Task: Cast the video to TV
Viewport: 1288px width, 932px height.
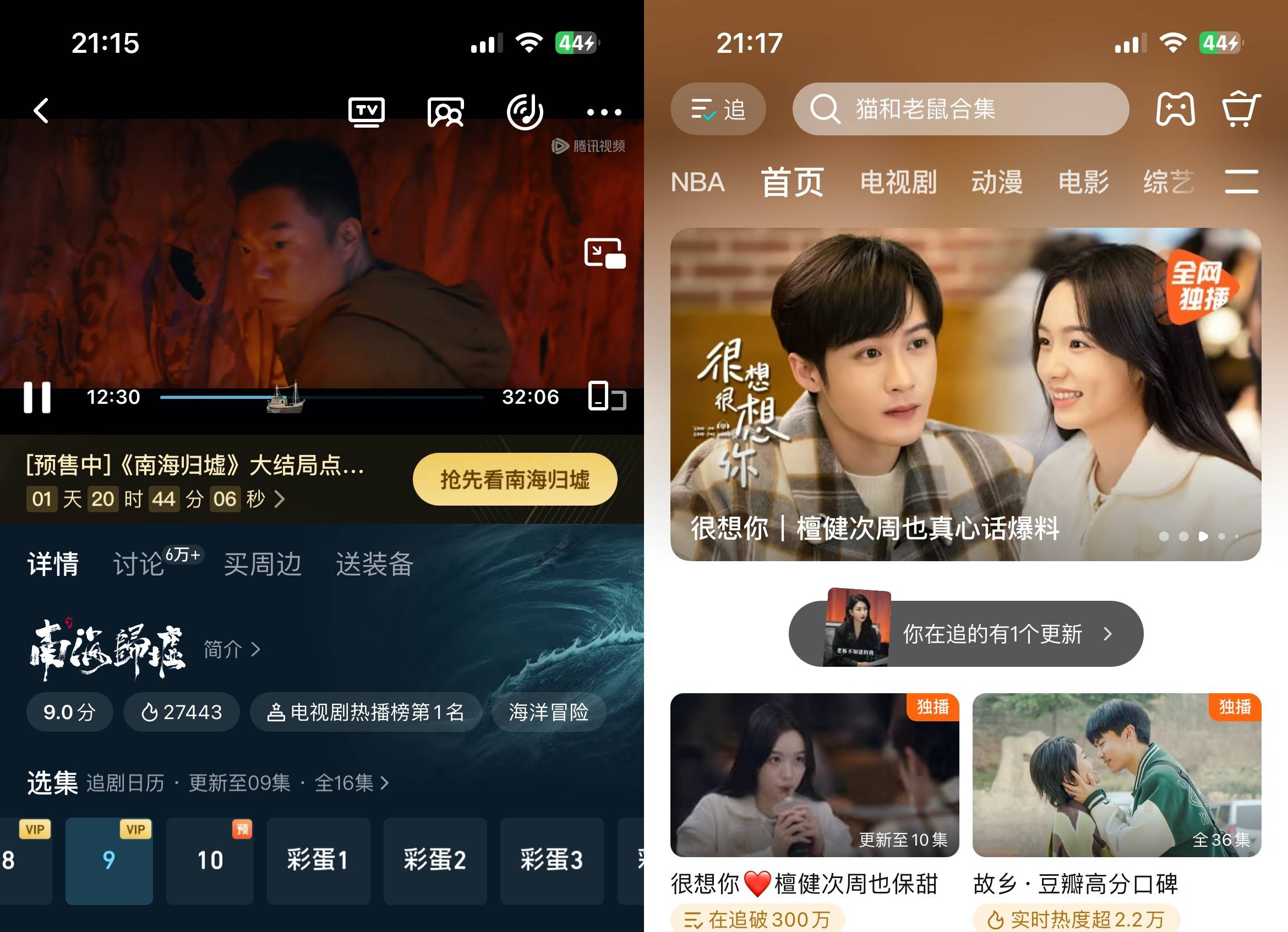Action: (x=366, y=112)
